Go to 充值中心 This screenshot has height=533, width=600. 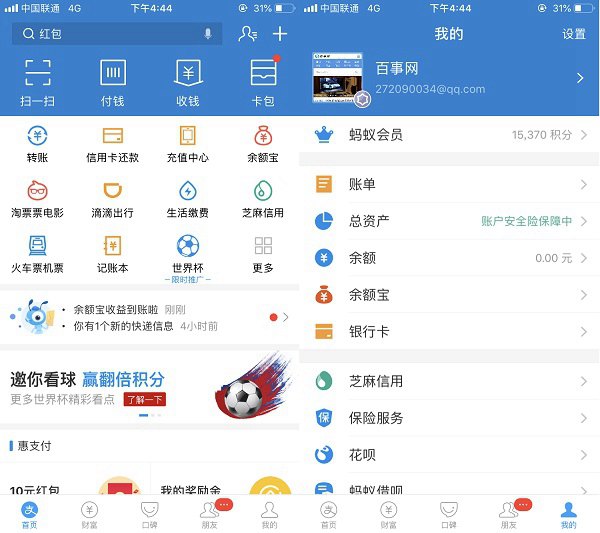click(187, 143)
